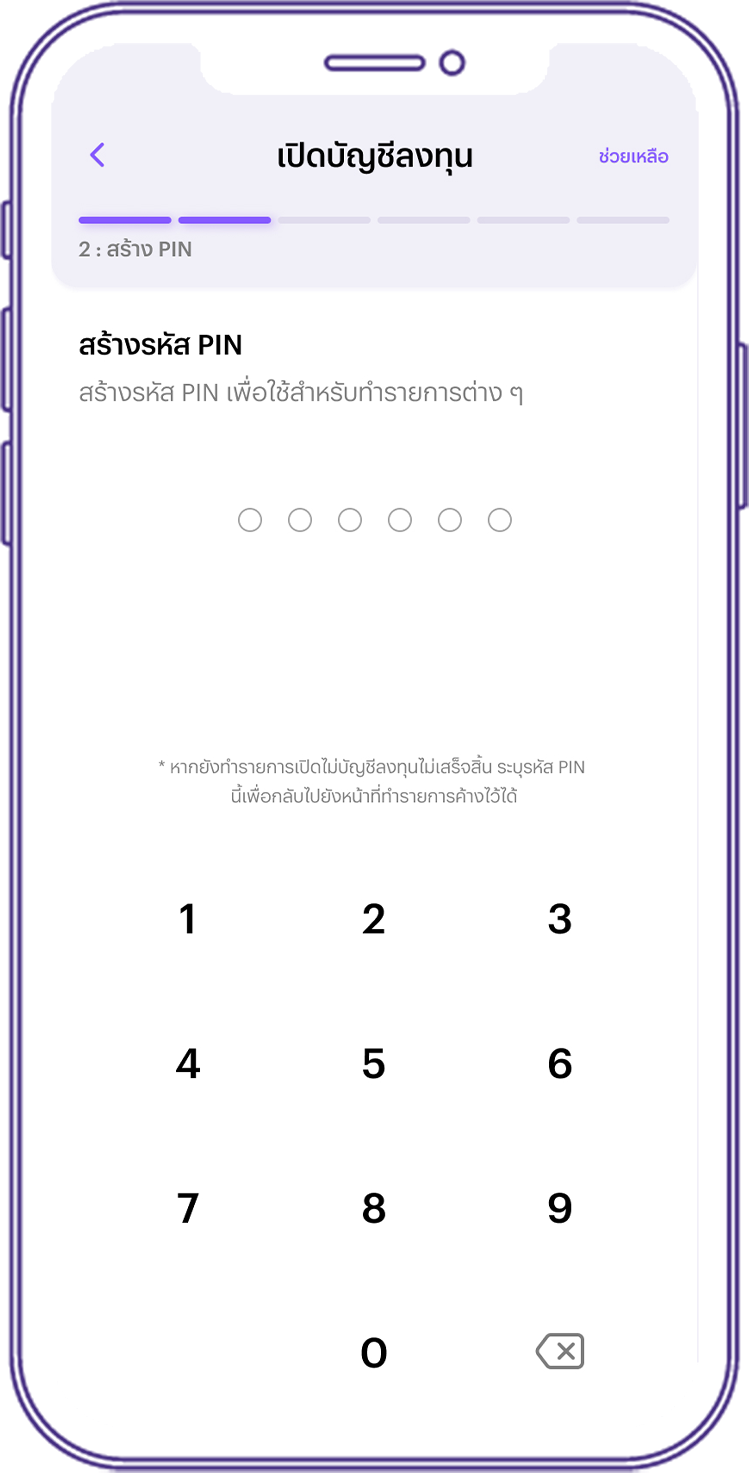Tap the number 8 key
750x1474 pixels.
[x=374, y=1208]
